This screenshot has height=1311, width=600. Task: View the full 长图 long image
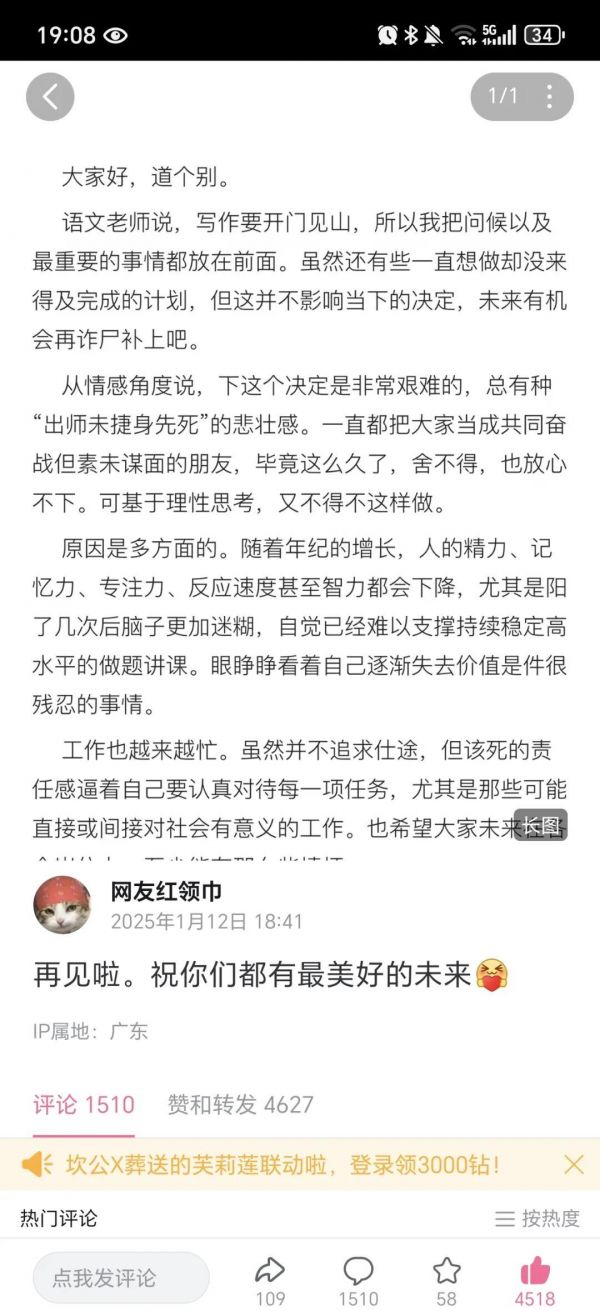541,825
